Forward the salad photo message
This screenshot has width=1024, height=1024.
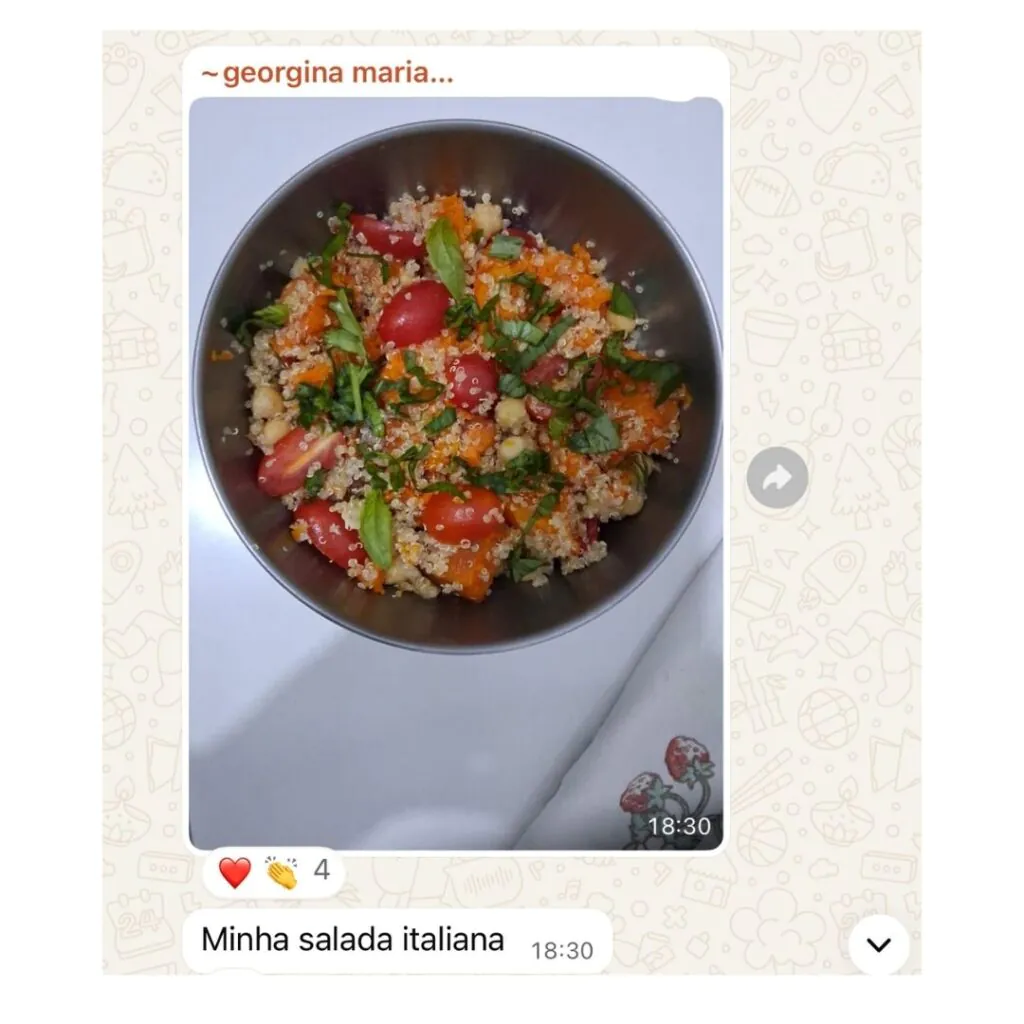776,478
